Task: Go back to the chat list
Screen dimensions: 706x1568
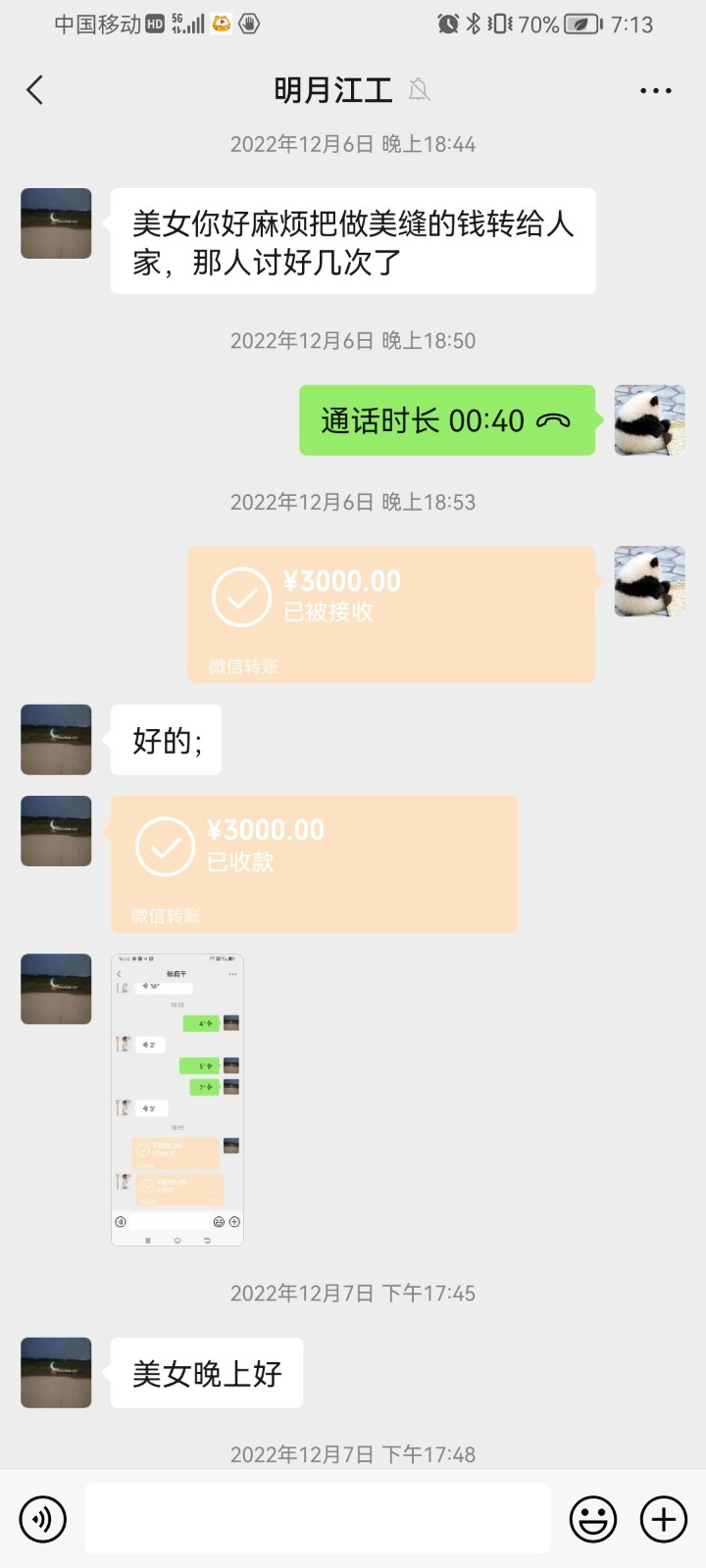Action: coord(35,90)
